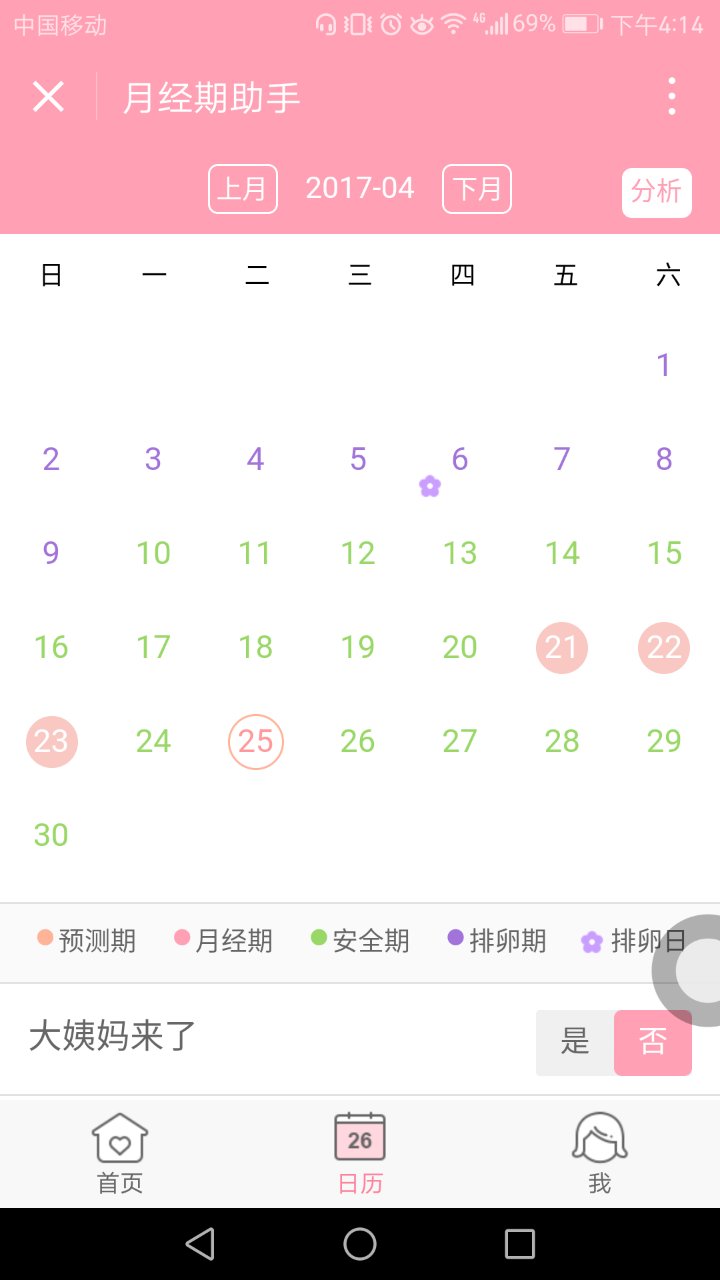Go to the system home screen

point(360,1244)
